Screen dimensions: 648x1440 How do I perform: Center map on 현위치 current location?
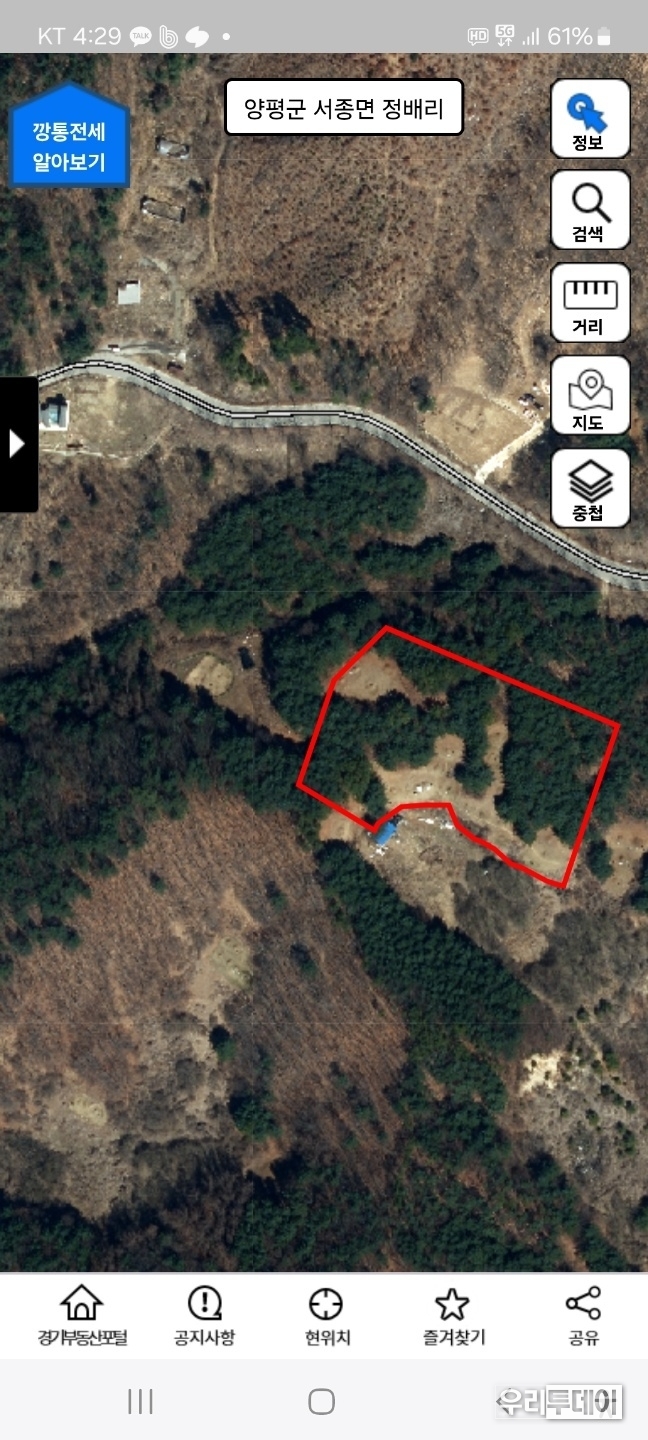(326, 1316)
